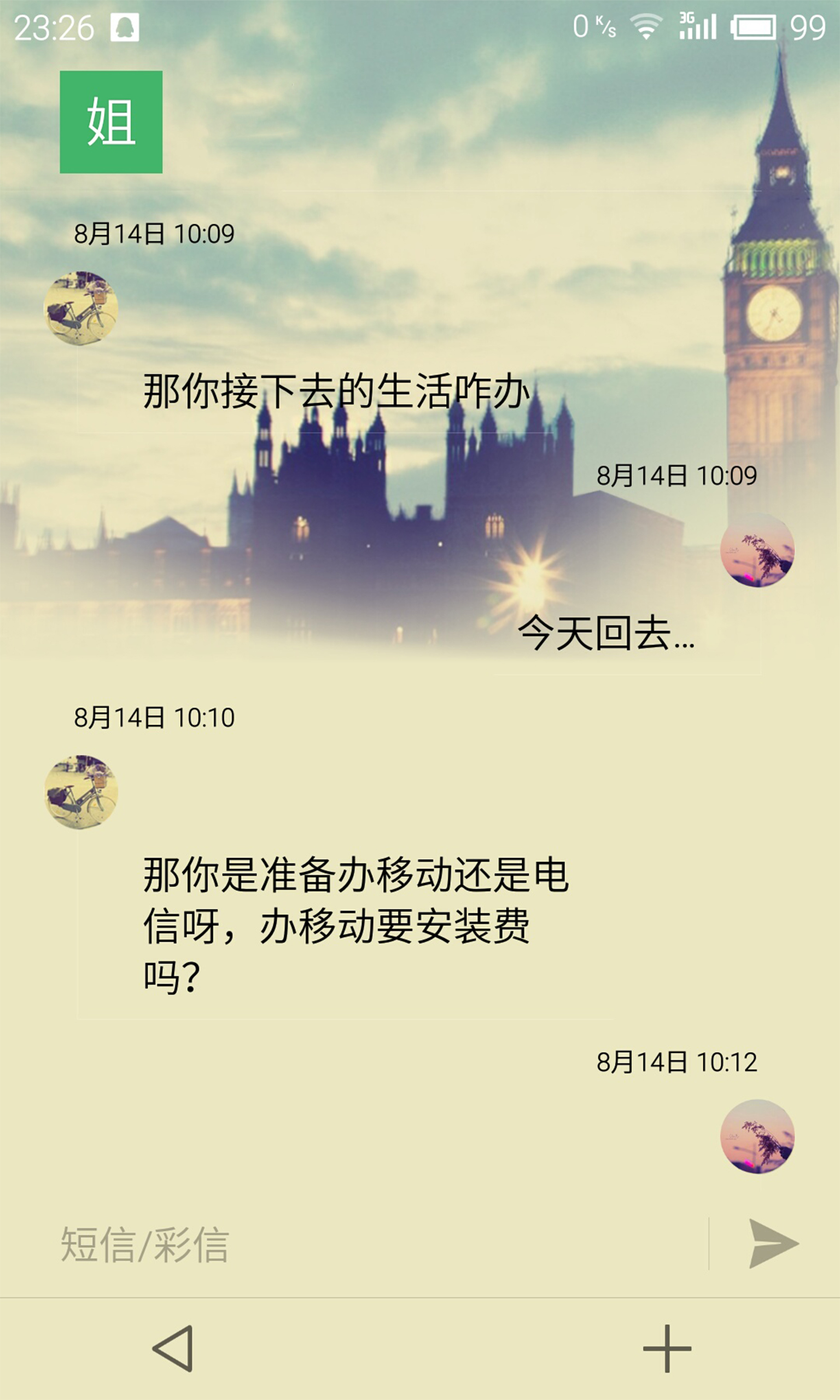Send the message with the arrow icon
The height and width of the screenshot is (1400, 840).
point(773,1243)
